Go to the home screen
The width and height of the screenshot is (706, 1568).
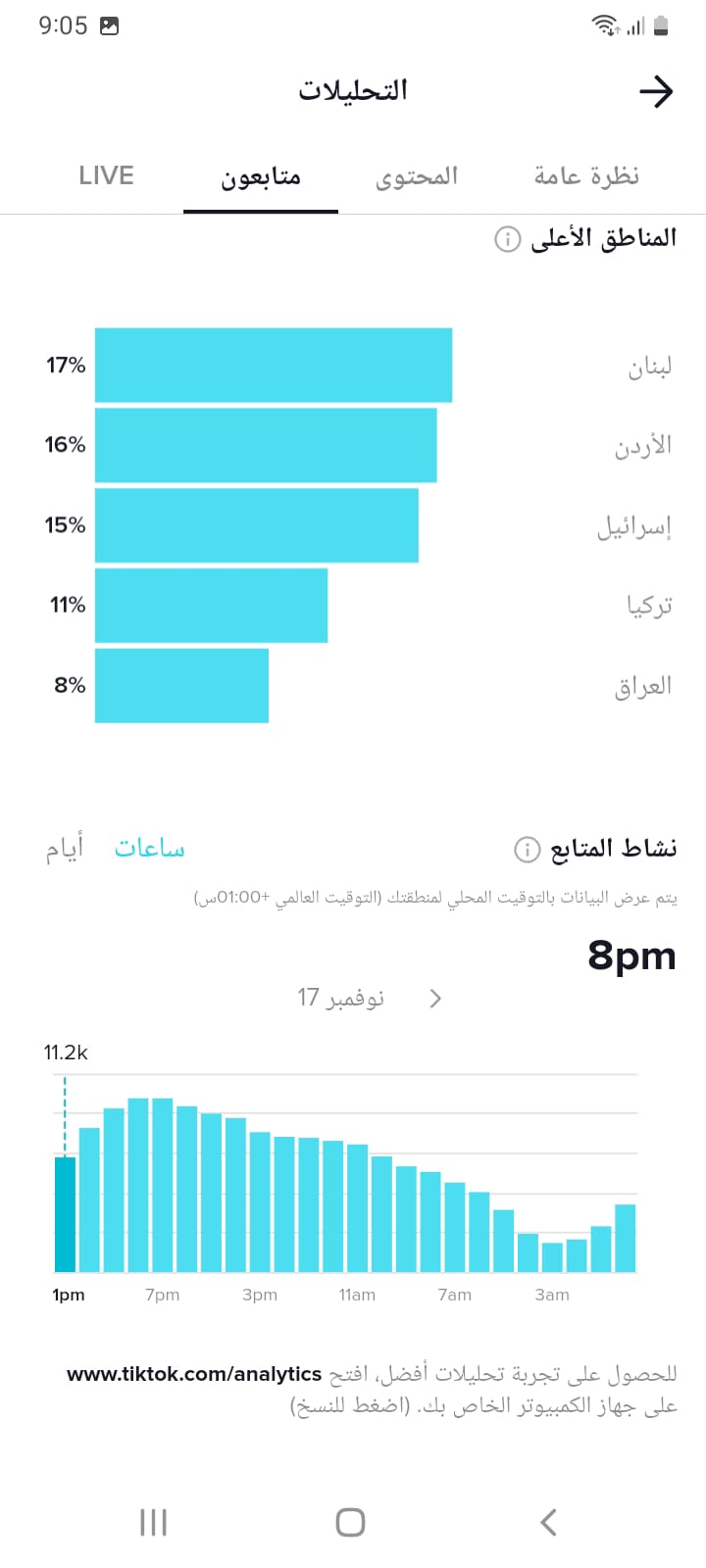pyautogui.click(x=350, y=1522)
